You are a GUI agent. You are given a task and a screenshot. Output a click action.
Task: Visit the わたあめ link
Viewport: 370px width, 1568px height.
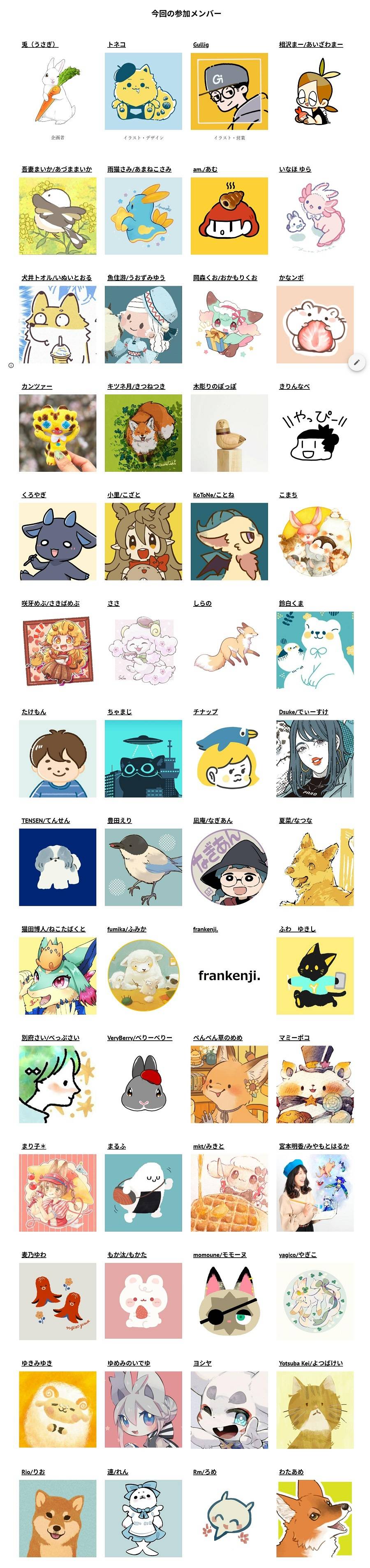(x=291, y=1472)
